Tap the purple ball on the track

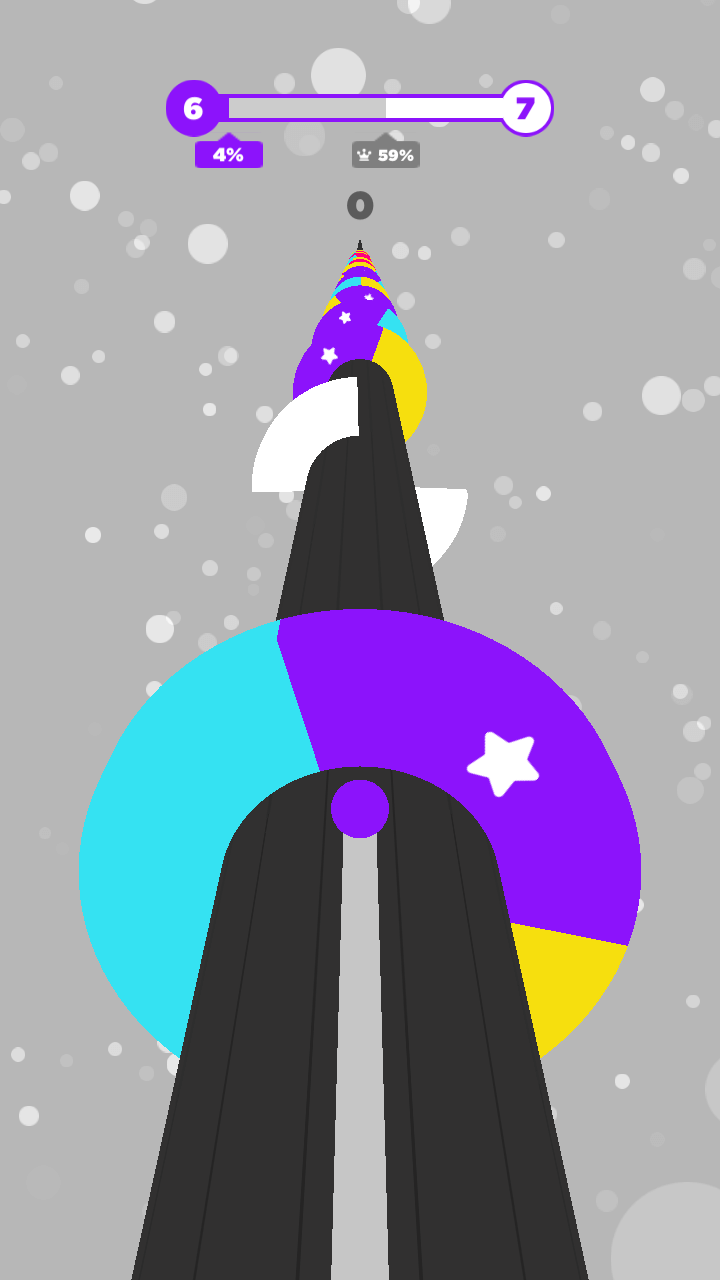[360, 808]
